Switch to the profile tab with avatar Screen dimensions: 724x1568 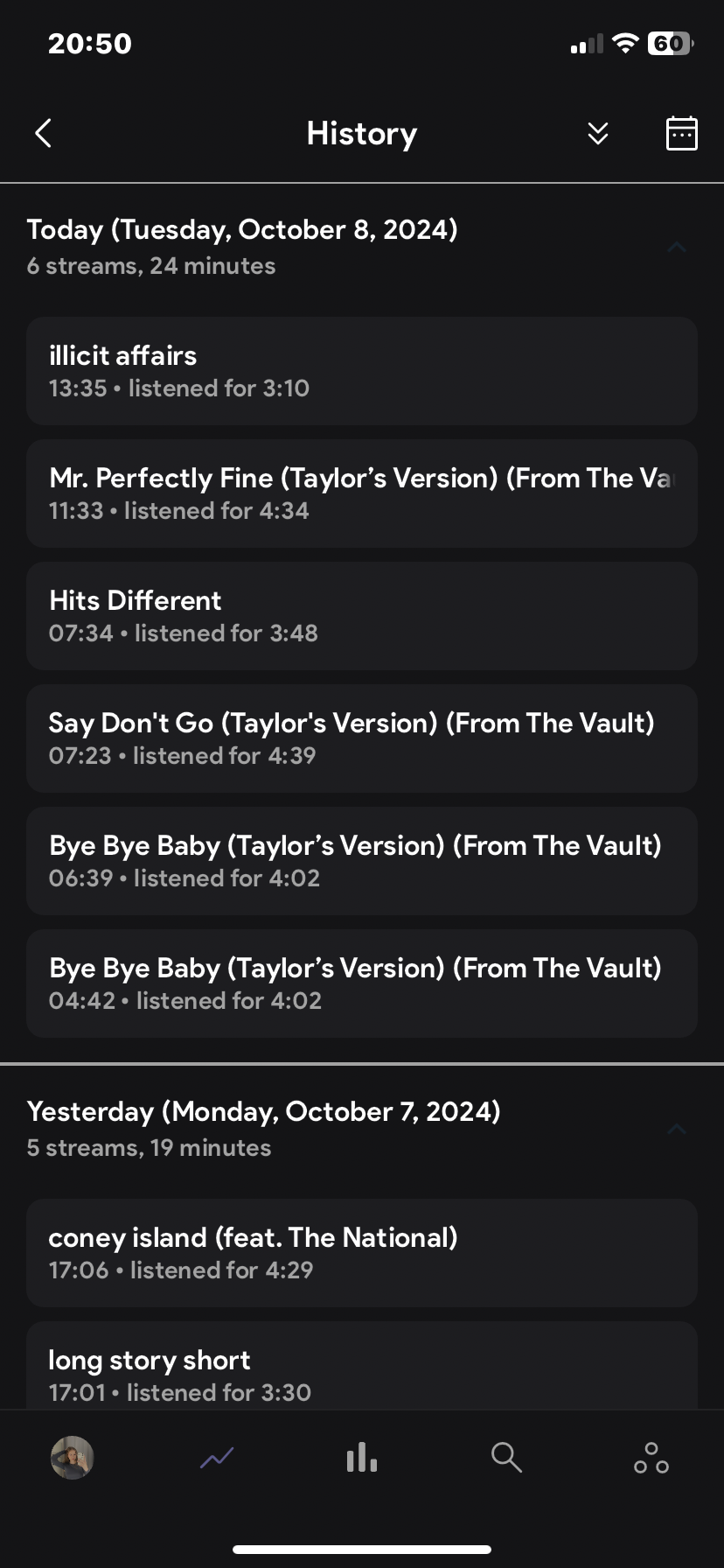73,1458
